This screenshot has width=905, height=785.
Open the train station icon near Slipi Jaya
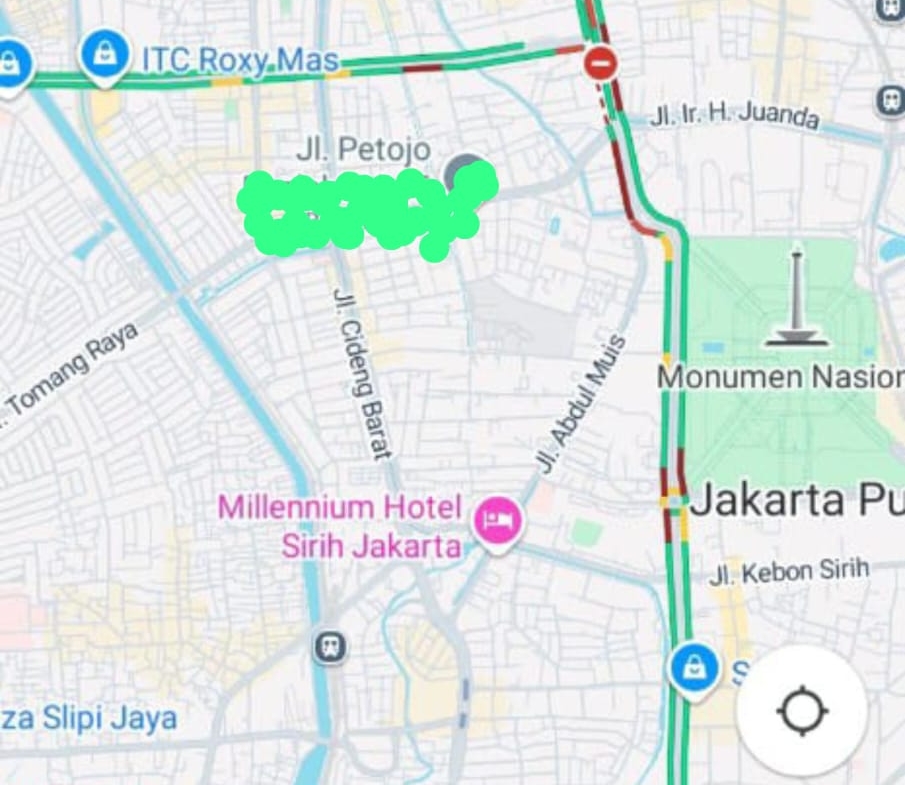click(330, 647)
